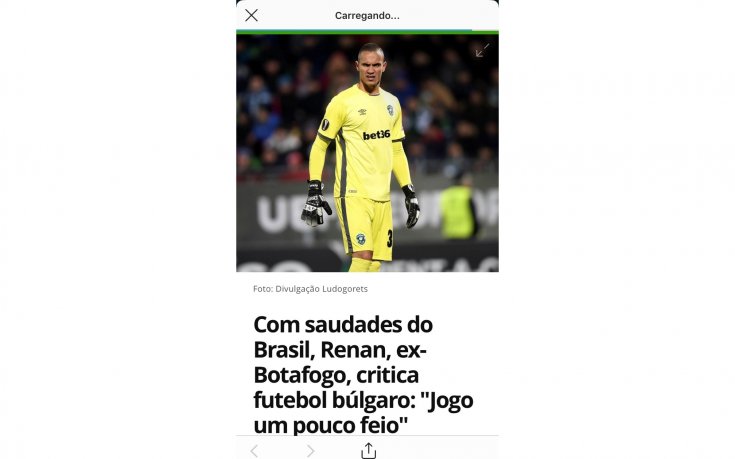Expand the article photo to fullscreen
735x459 pixels.
482,50
